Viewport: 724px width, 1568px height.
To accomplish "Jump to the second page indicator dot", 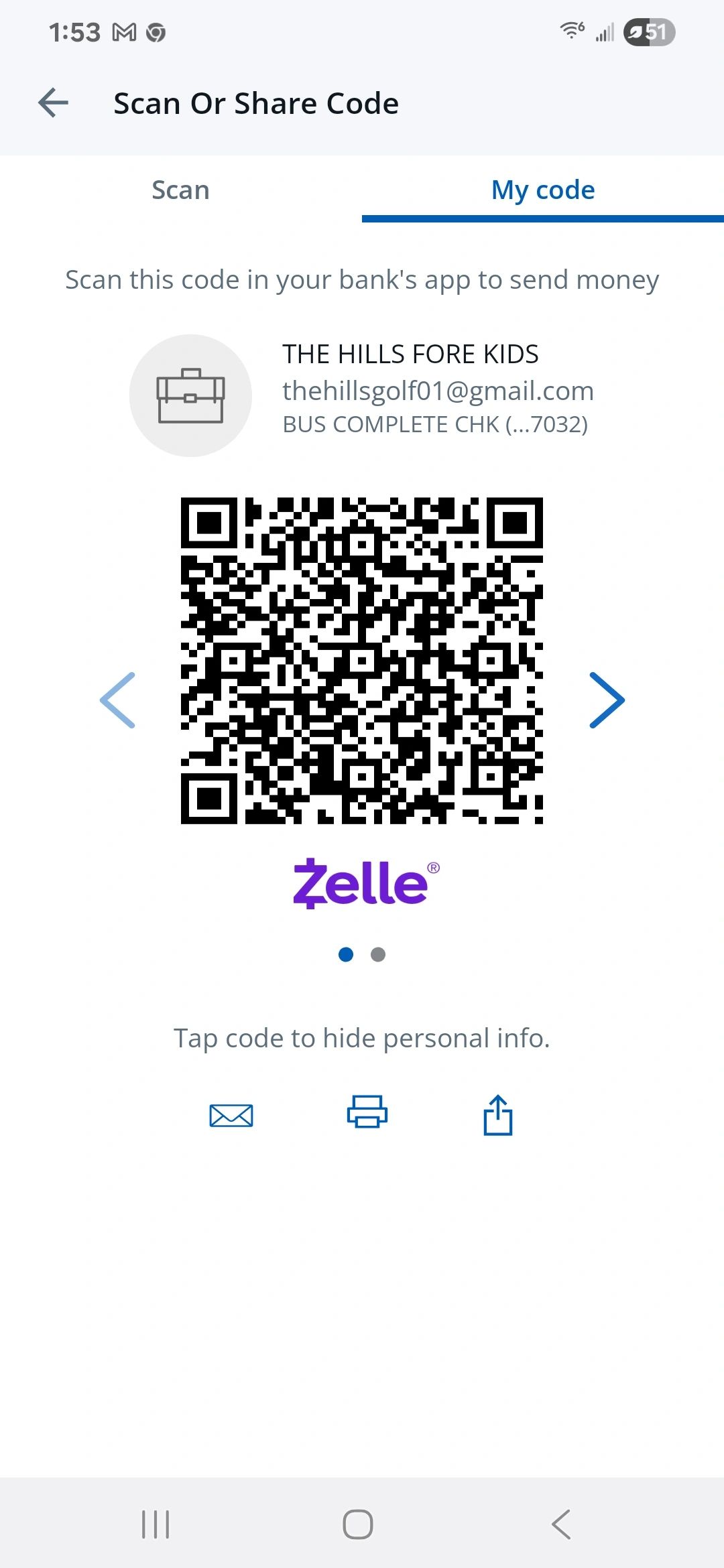I will (x=378, y=954).
